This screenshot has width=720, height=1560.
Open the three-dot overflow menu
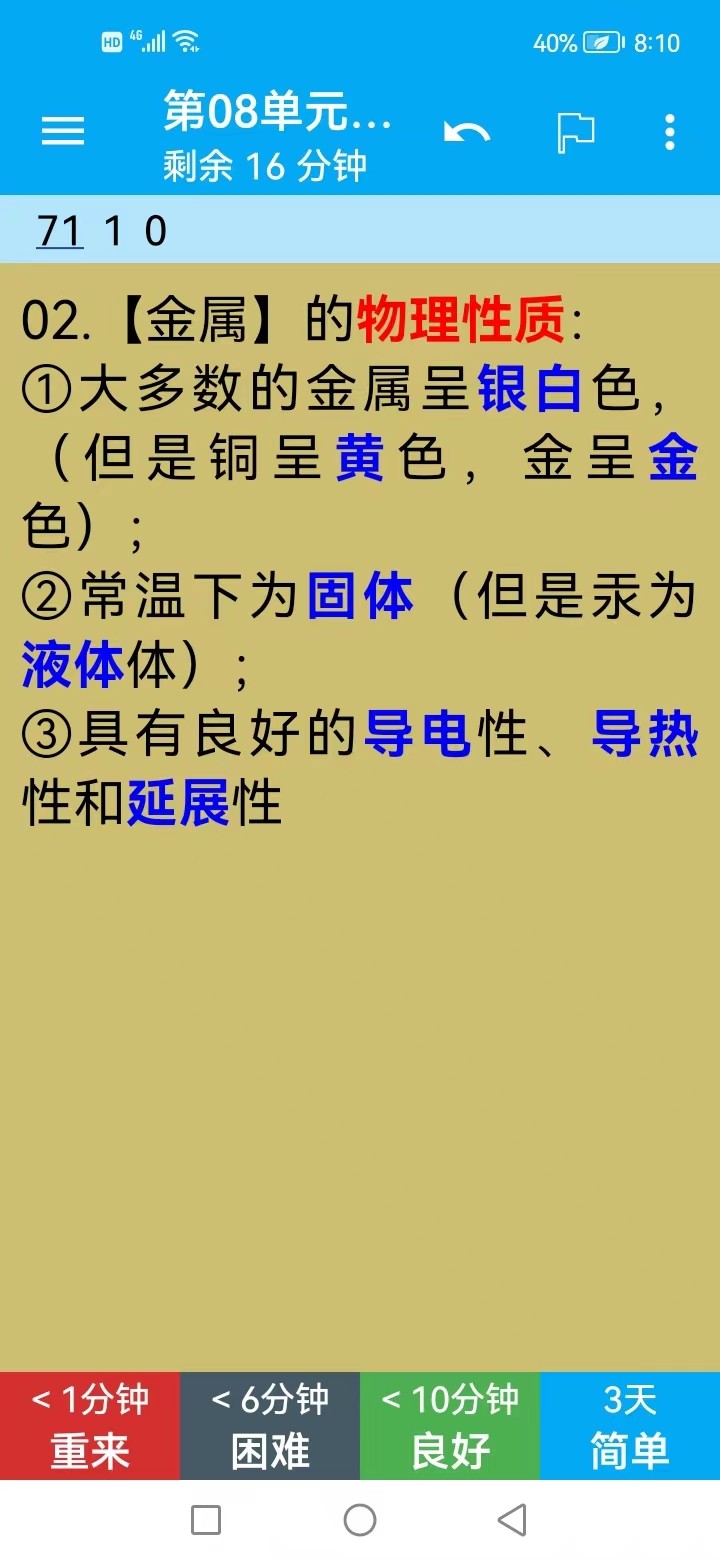point(669,132)
